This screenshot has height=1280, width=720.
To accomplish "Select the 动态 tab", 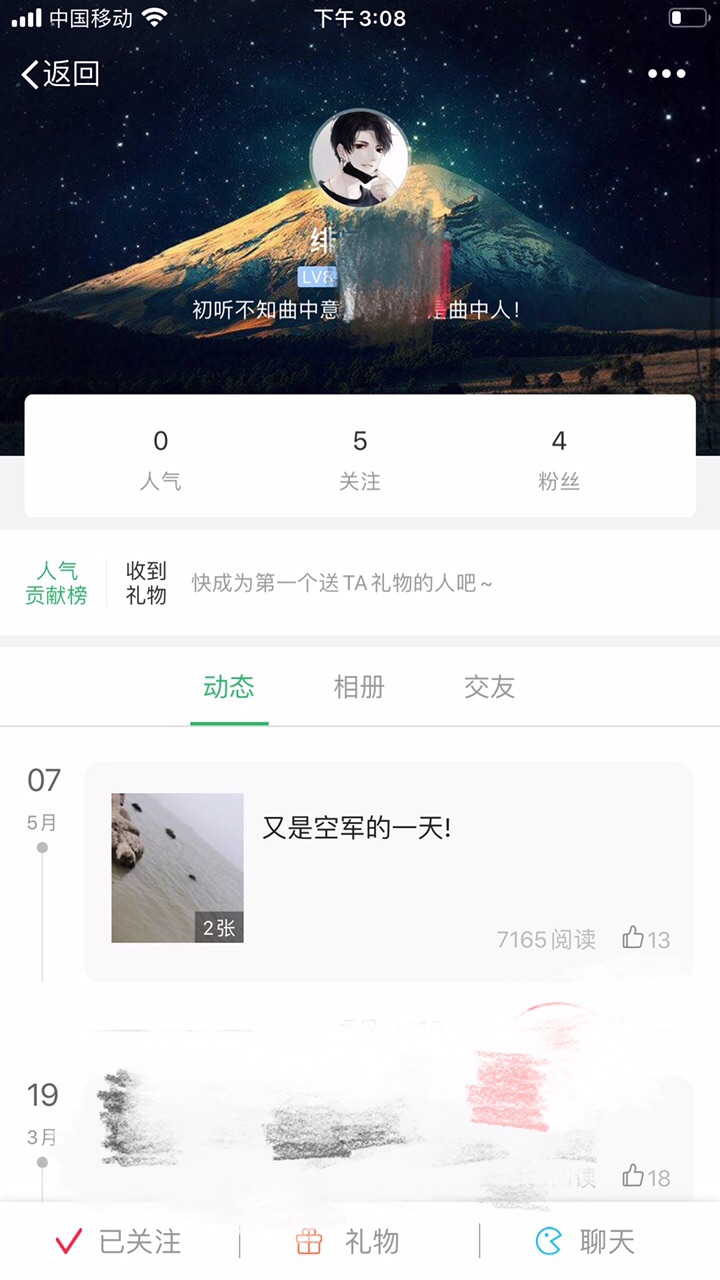I will 229,687.
